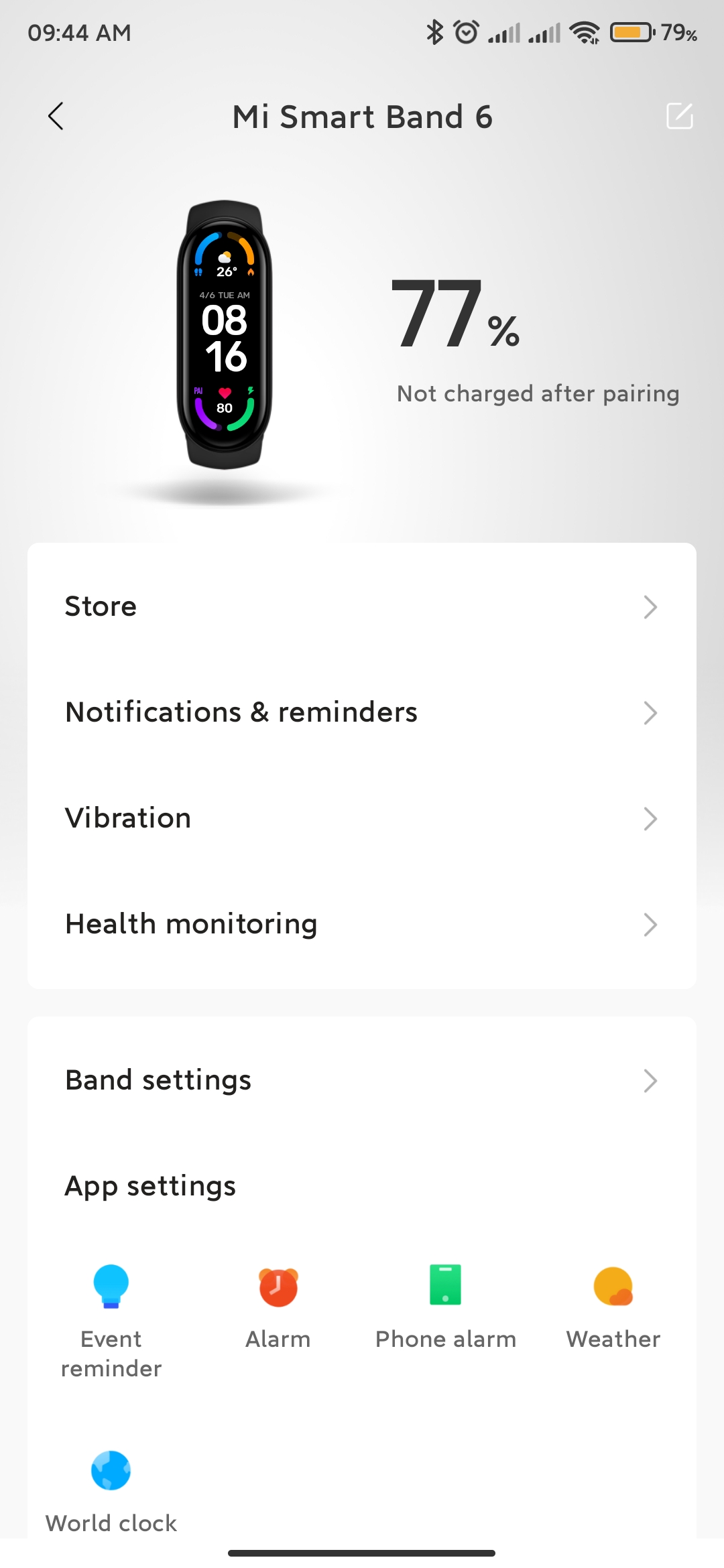This screenshot has height=1568, width=724.
Task: Open Vibration settings
Action: click(362, 818)
